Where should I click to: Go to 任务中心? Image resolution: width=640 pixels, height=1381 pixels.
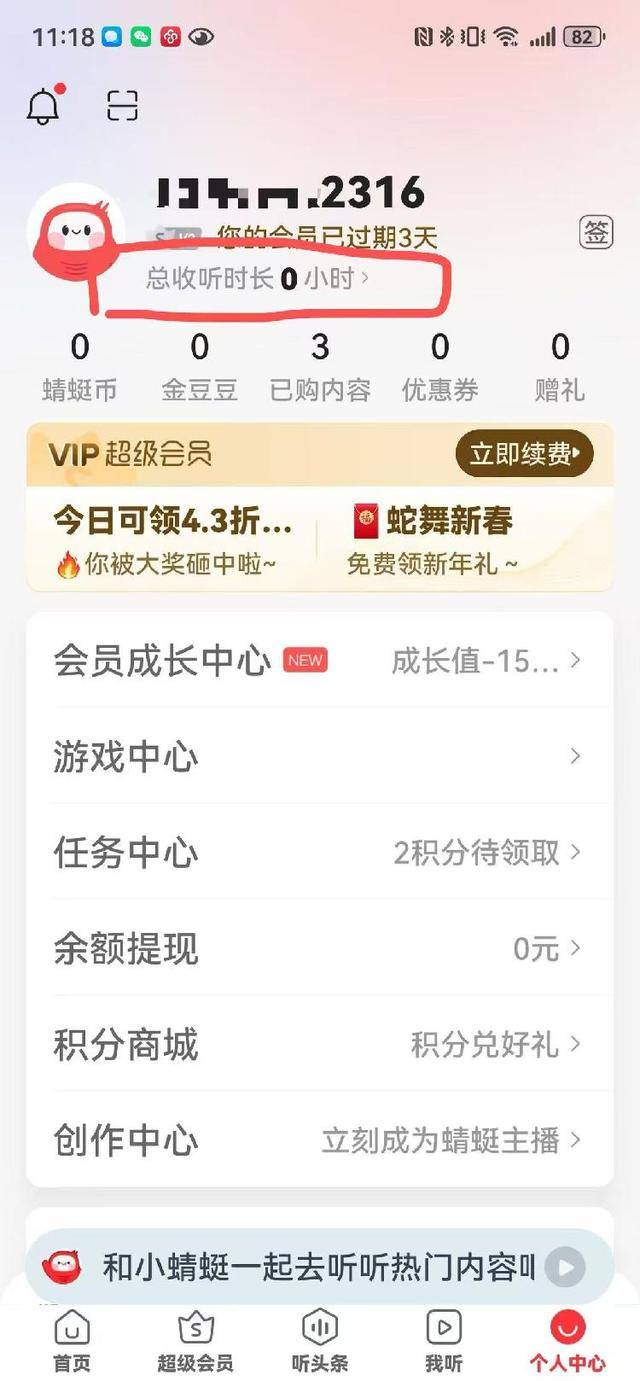(319, 853)
